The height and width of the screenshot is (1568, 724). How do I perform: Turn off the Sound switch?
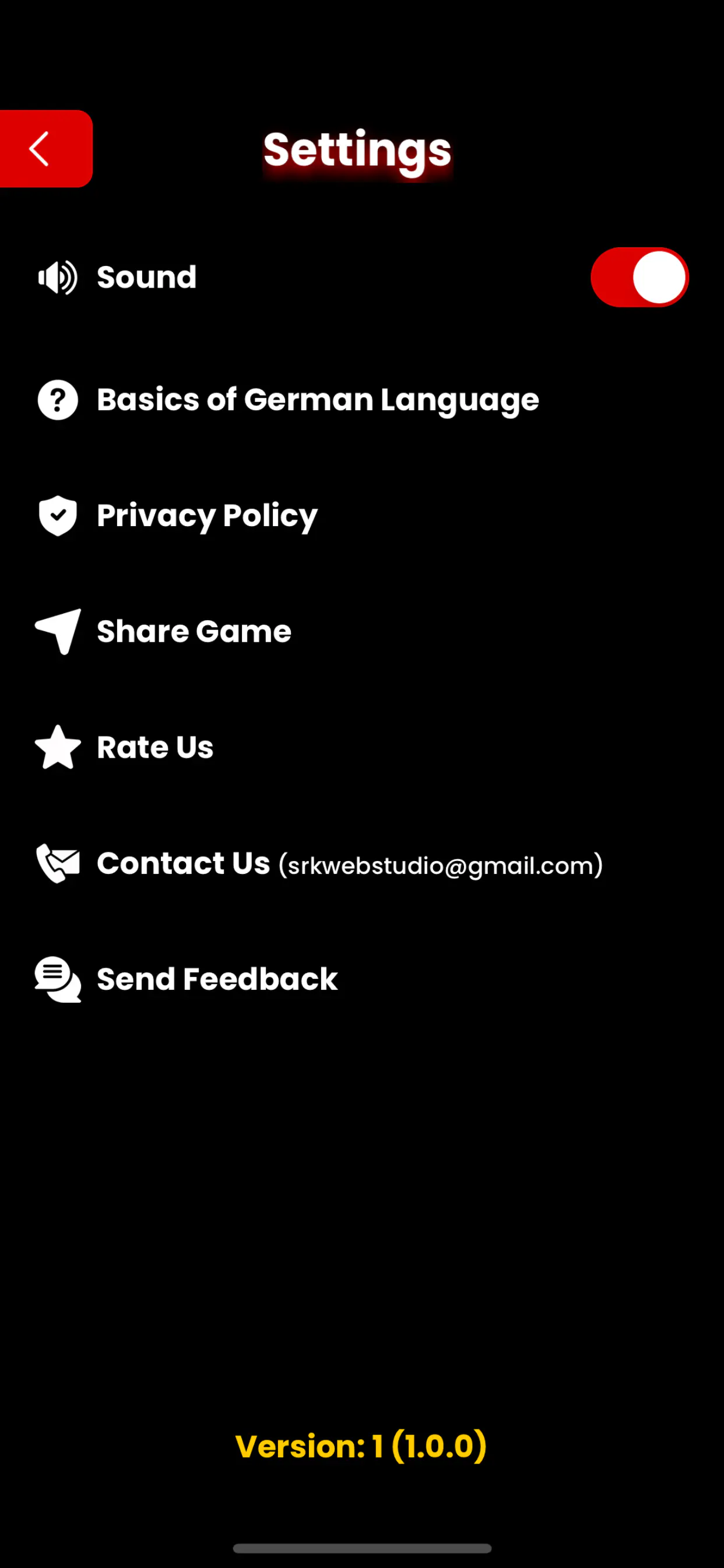point(639,278)
